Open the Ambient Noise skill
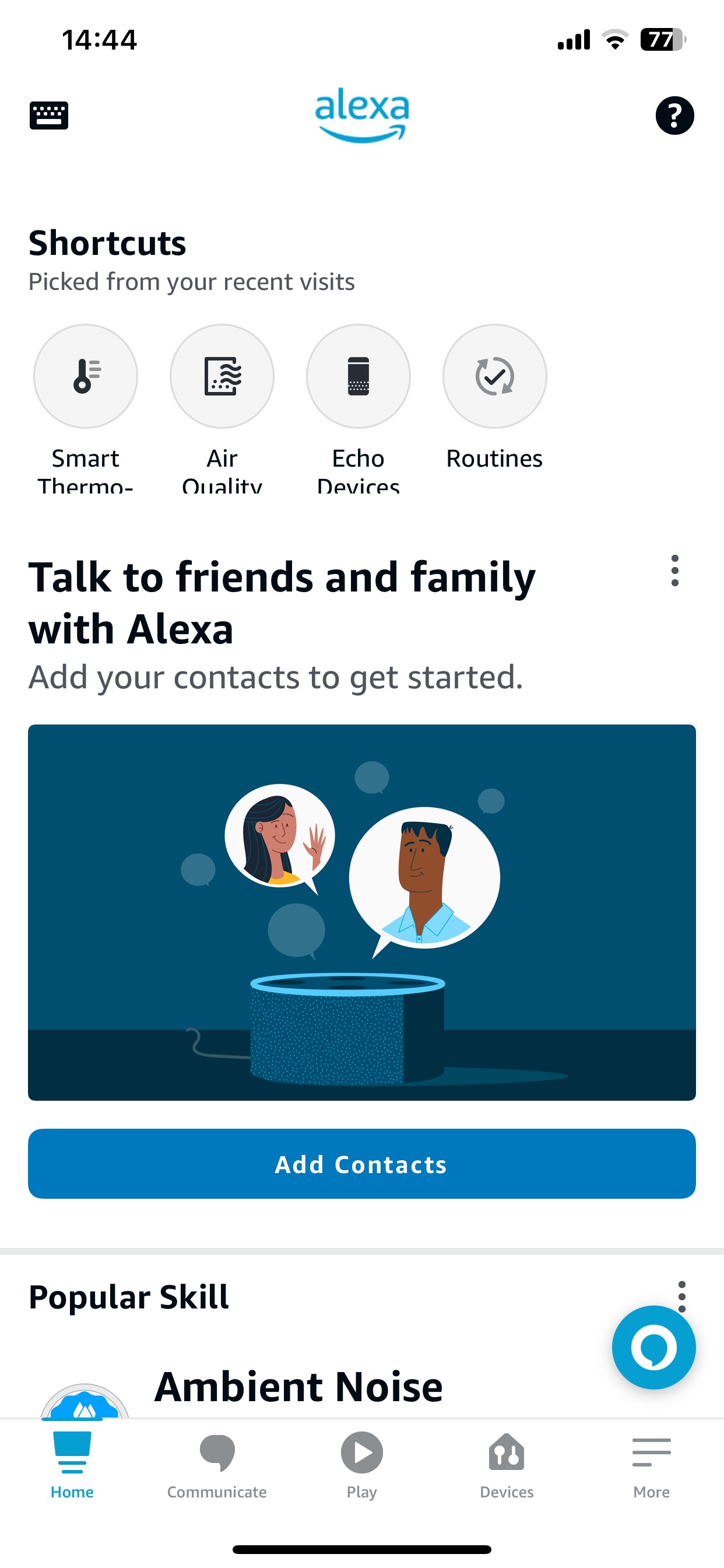 coord(298,1387)
